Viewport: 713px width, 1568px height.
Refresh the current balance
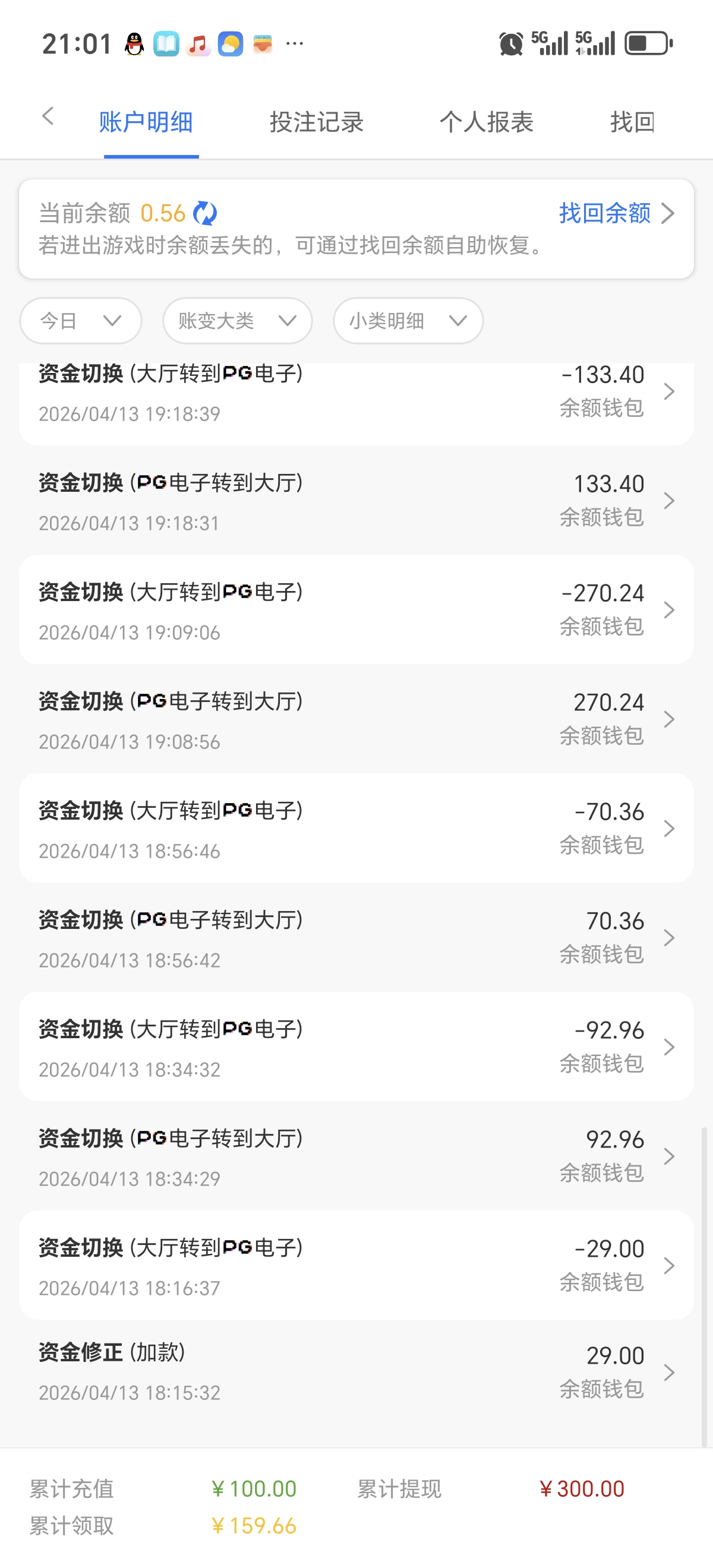[204, 214]
